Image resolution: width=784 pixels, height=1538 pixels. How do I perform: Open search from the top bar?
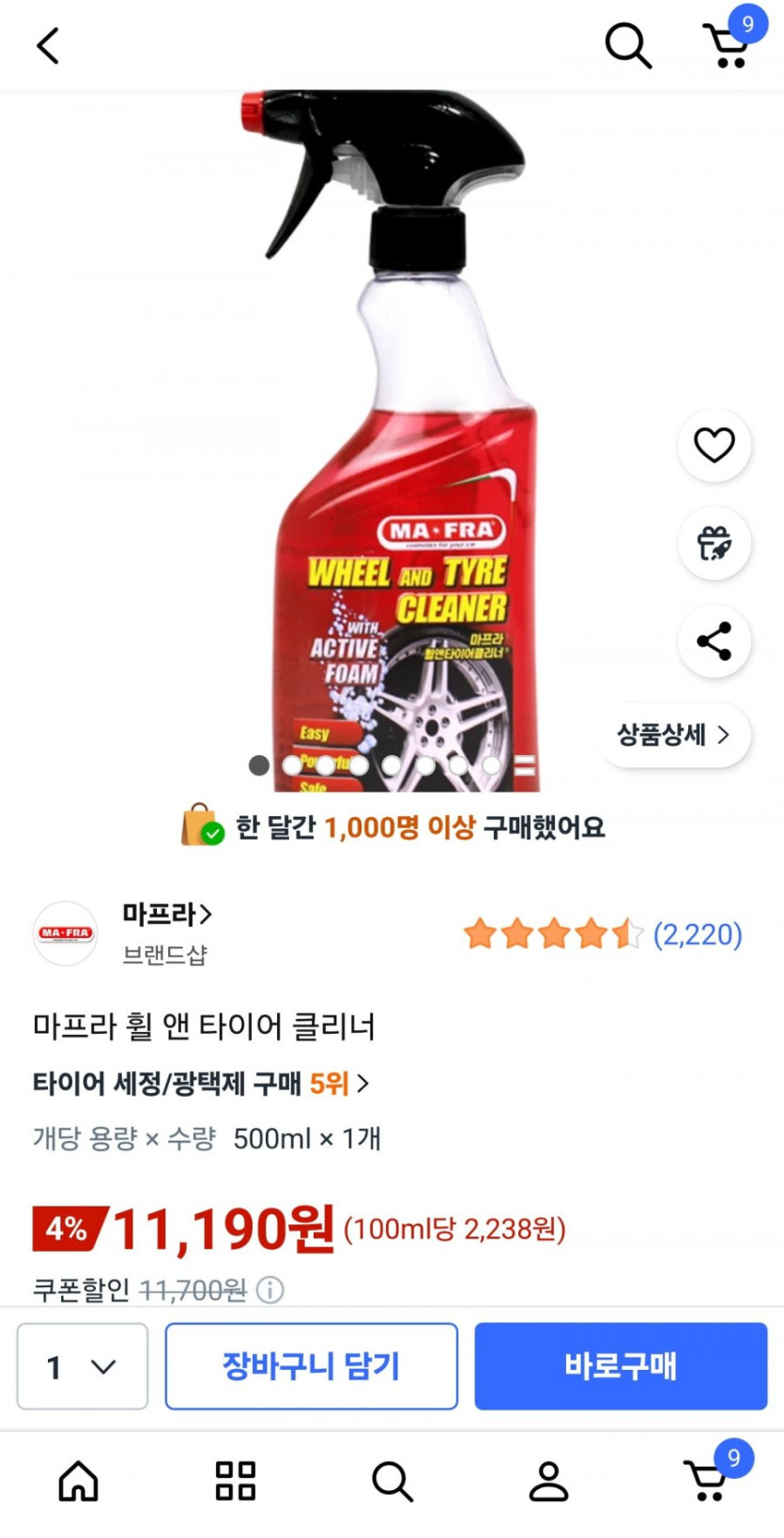click(x=627, y=45)
